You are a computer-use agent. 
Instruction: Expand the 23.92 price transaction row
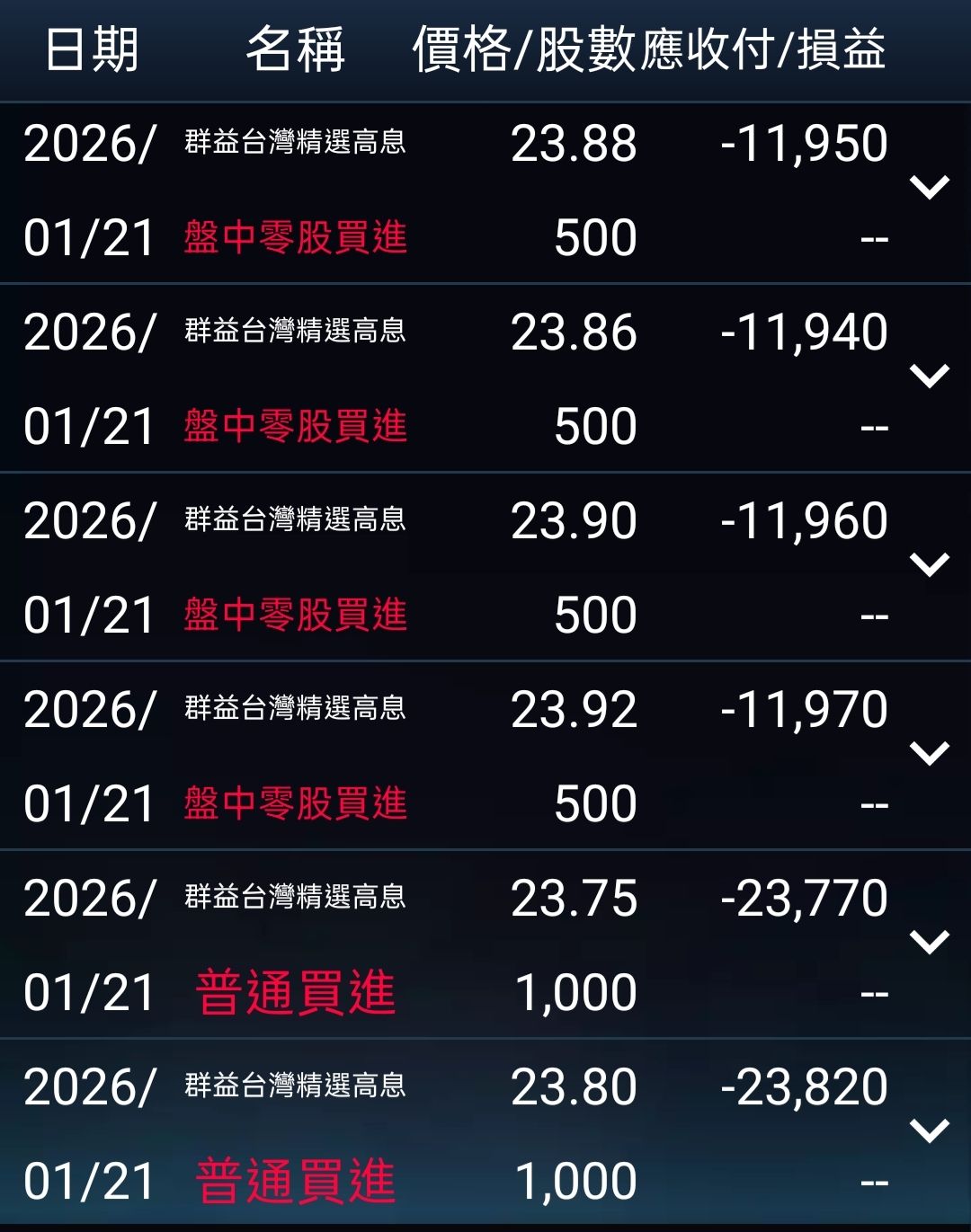pos(929,754)
